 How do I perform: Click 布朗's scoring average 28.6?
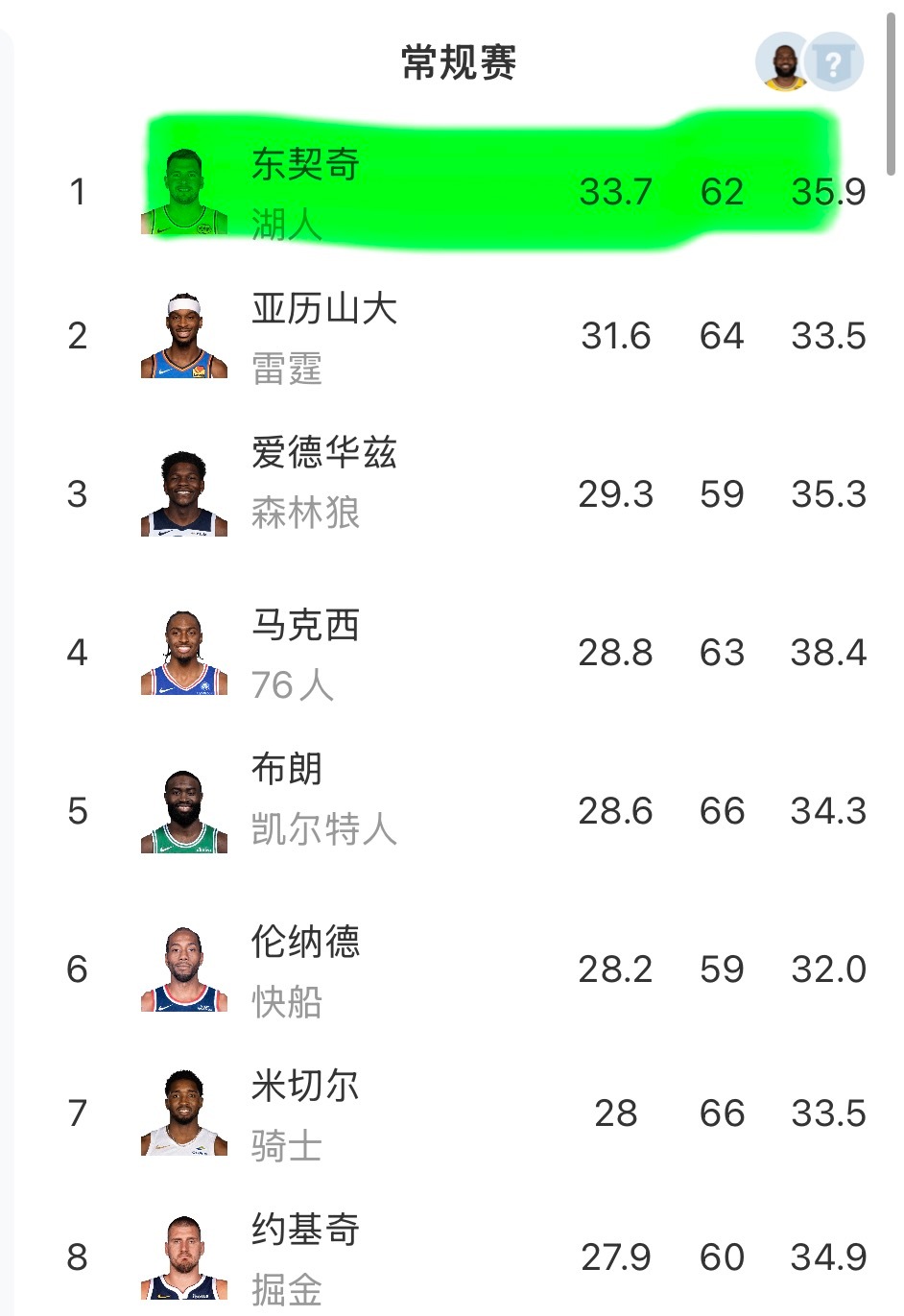pos(617,810)
